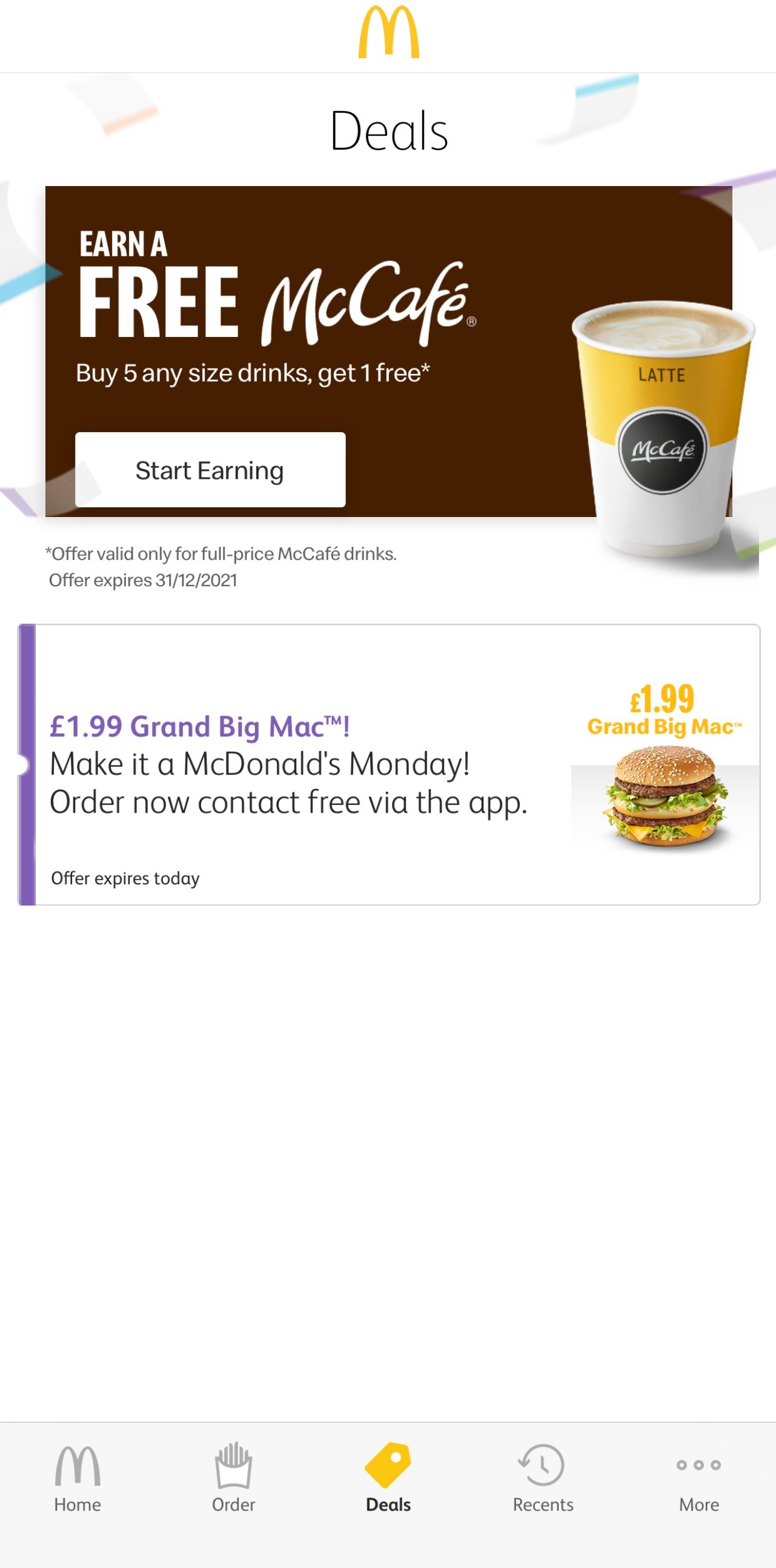This screenshot has width=776, height=1568.
Task: Select the Deals tab
Action: [388, 1478]
